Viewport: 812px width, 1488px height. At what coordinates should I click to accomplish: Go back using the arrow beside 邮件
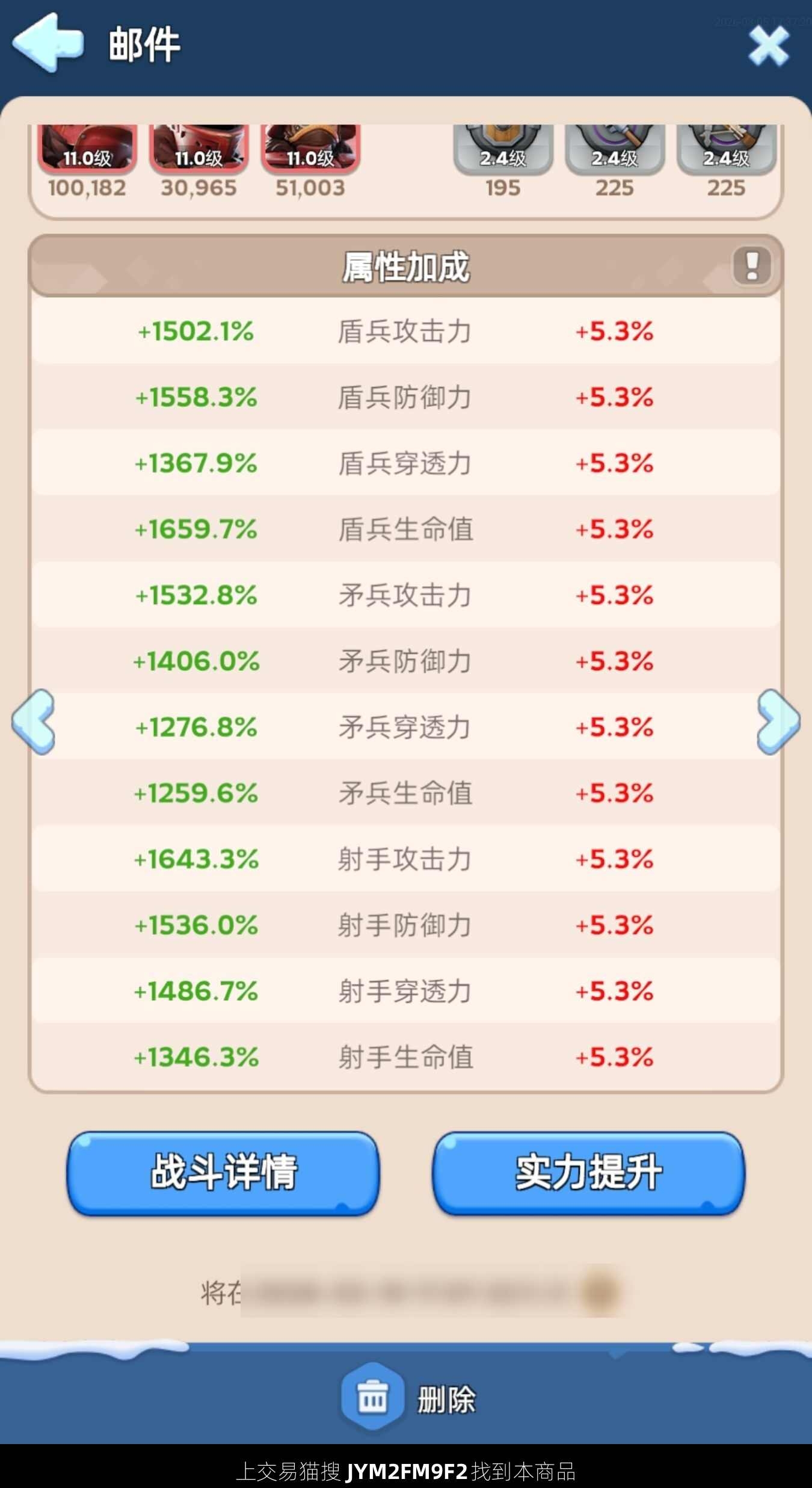[47, 43]
